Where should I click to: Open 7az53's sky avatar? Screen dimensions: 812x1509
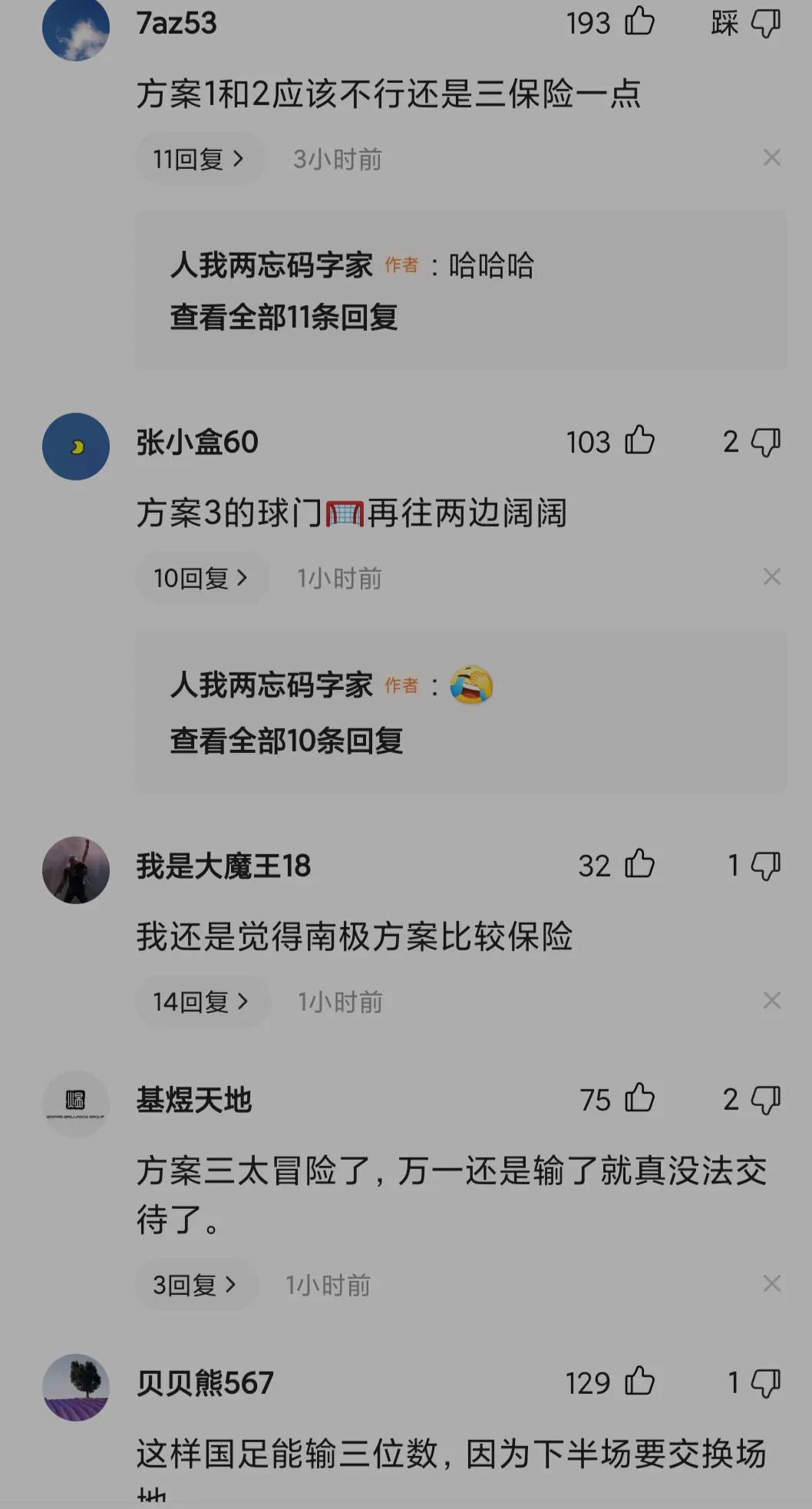tap(75, 27)
